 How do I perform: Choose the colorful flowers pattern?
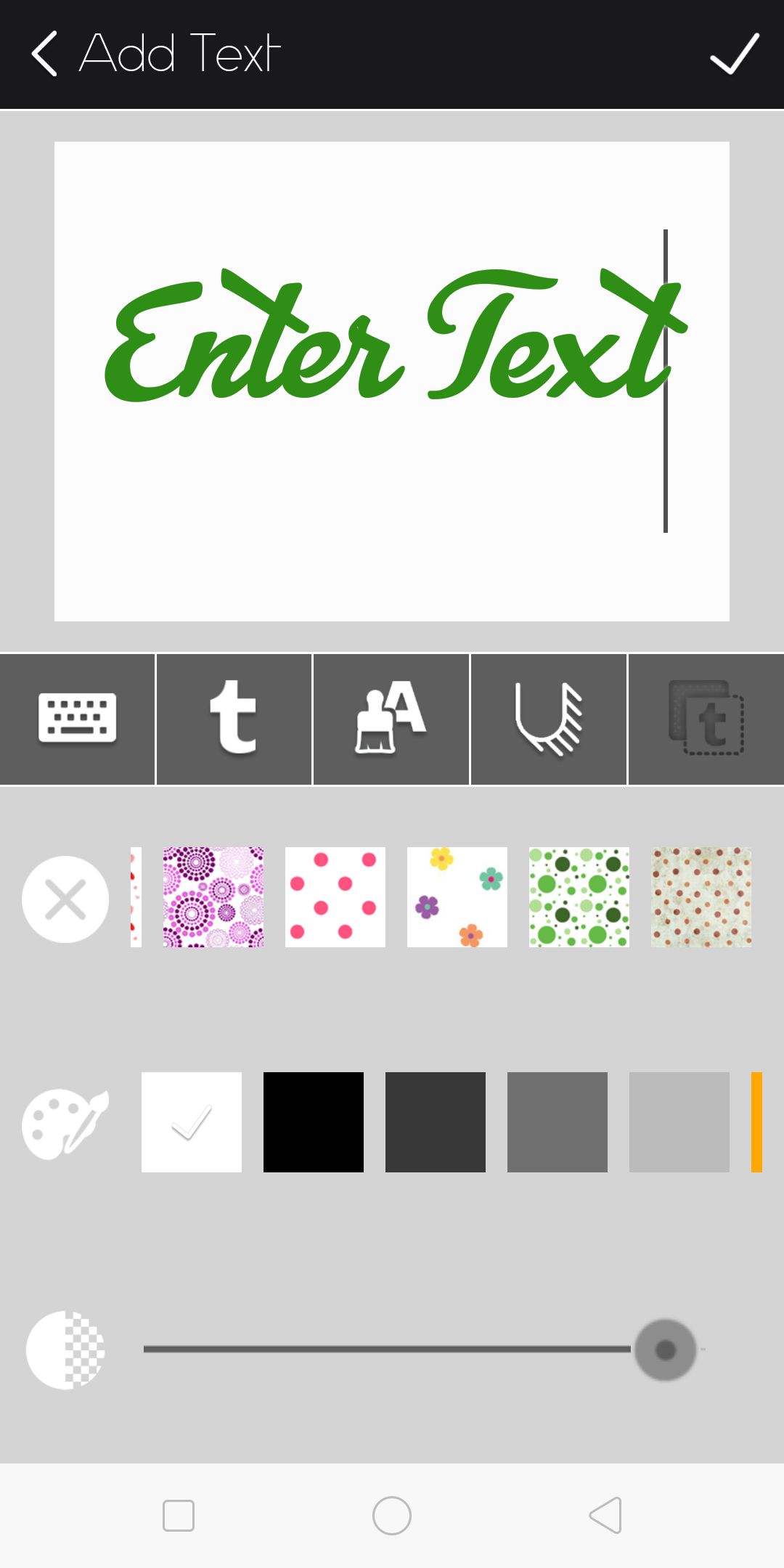pyautogui.click(x=457, y=897)
